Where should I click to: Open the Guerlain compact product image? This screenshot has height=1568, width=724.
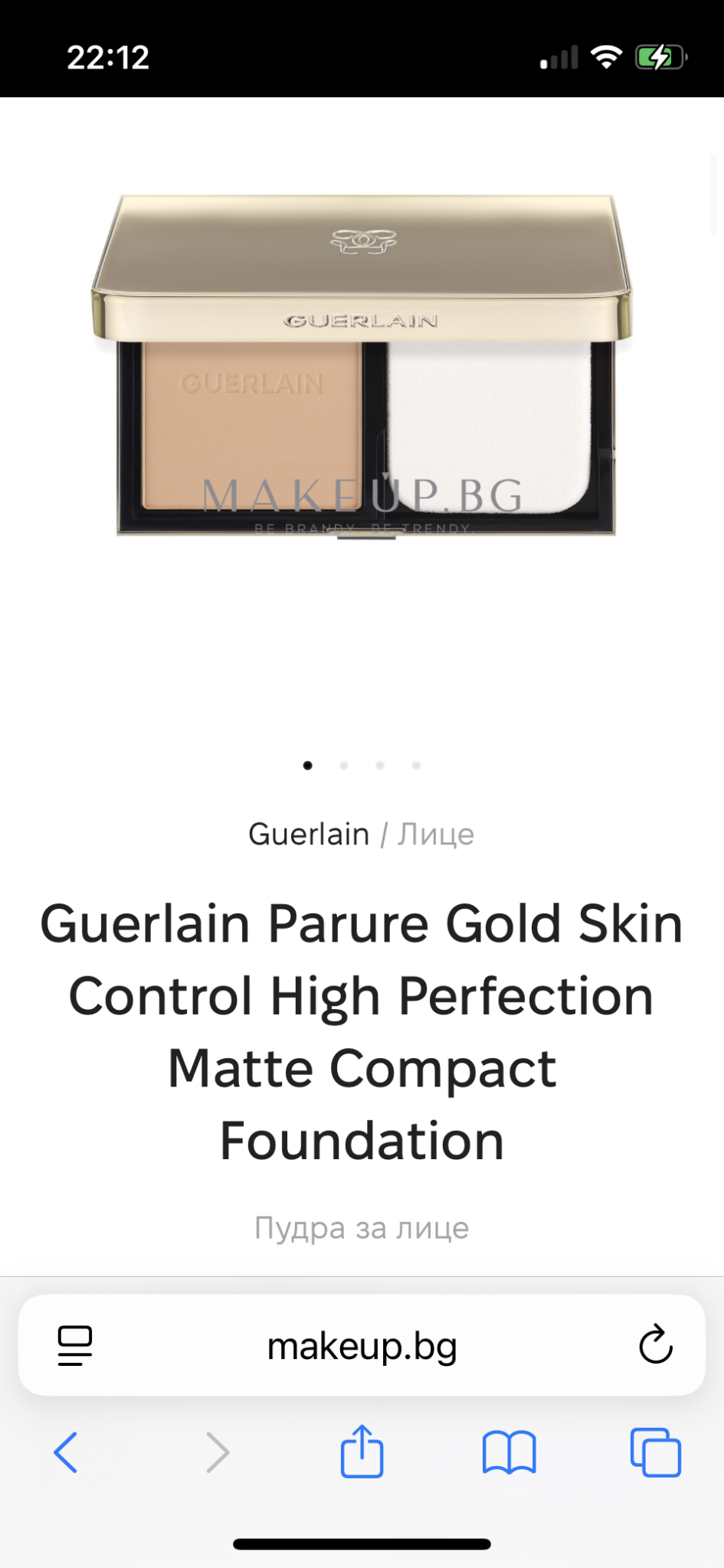click(362, 365)
